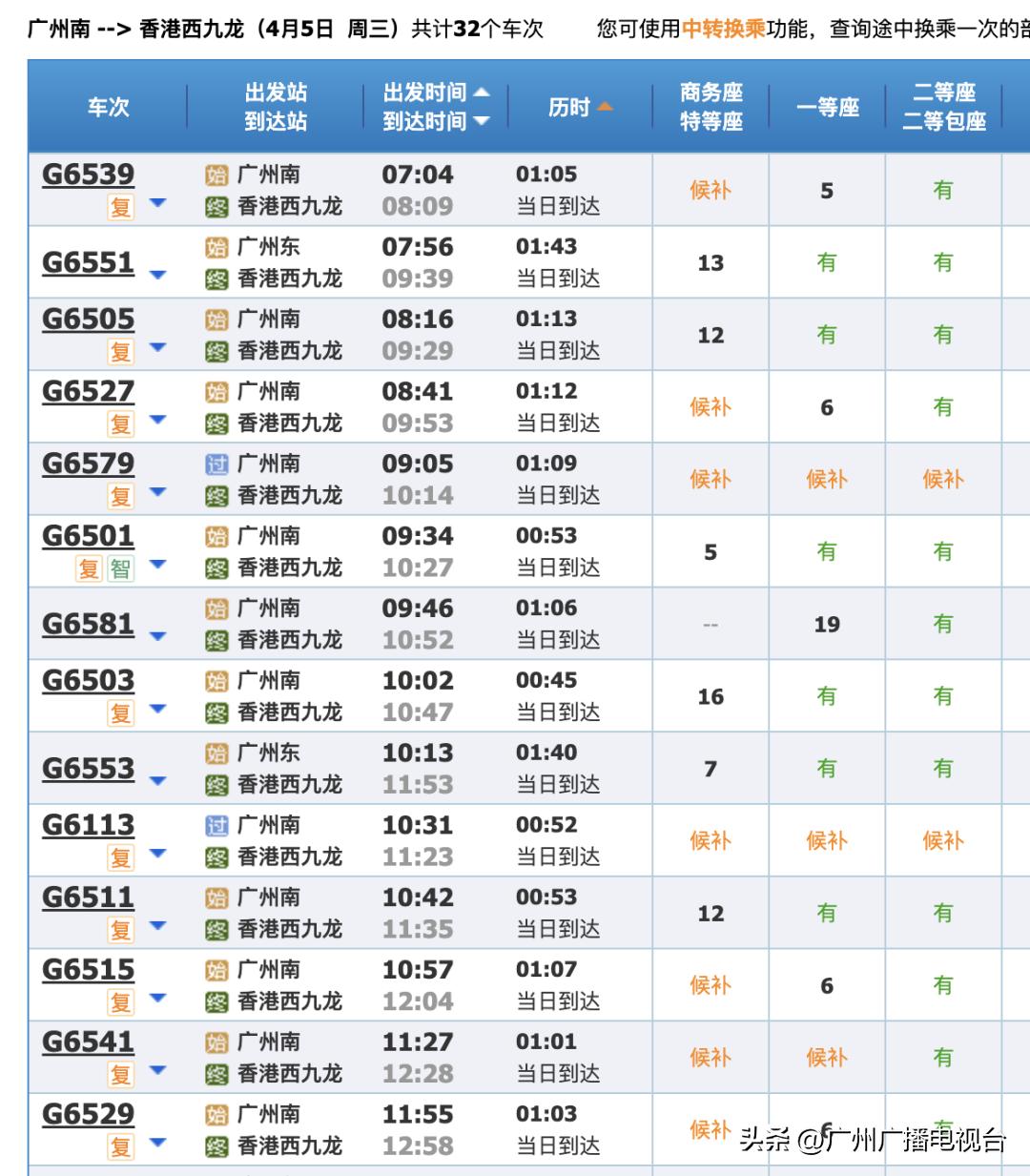Toggle ascending sort on 出发时间
The height and width of the screenshot is (1176, 1030).
[484, 92]
